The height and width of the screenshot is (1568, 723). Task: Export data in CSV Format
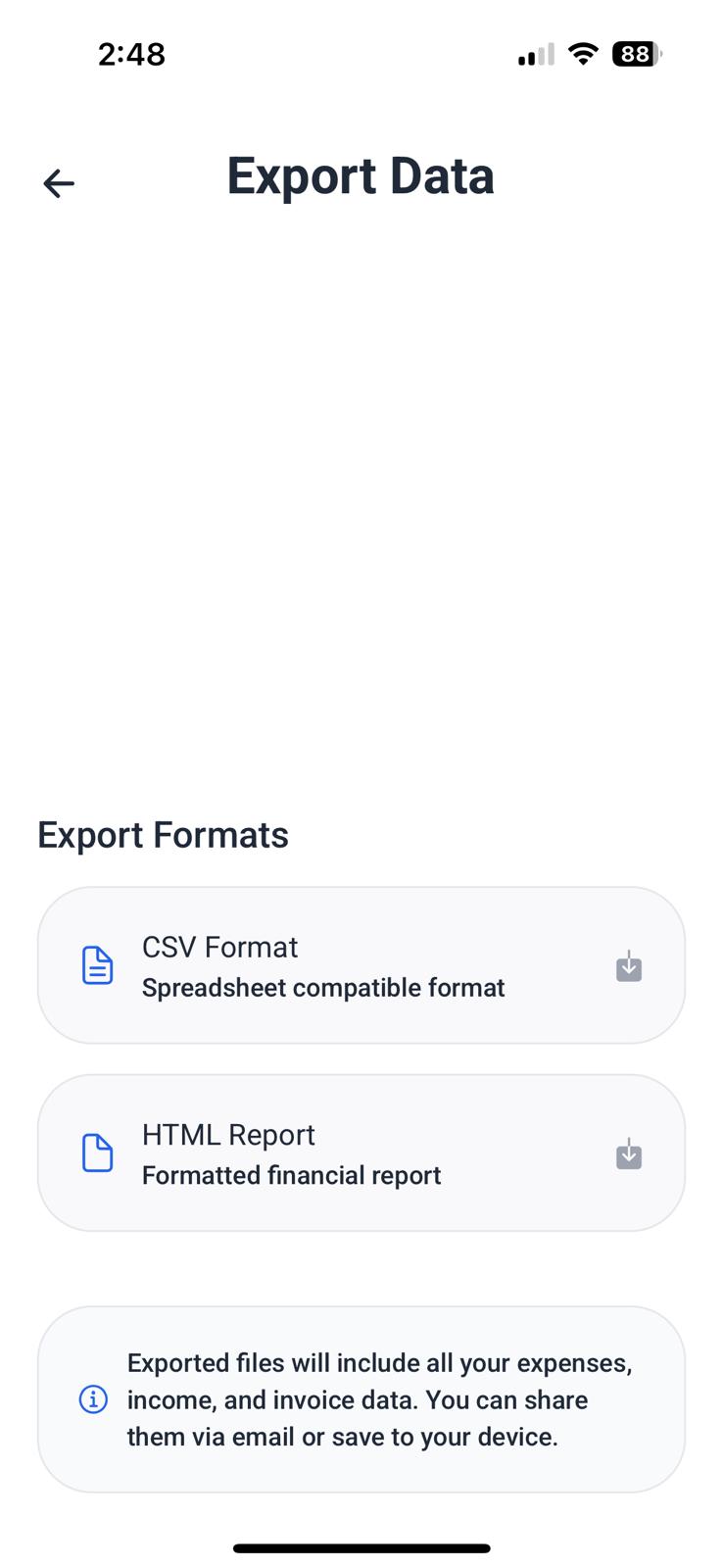pos(361,965)
